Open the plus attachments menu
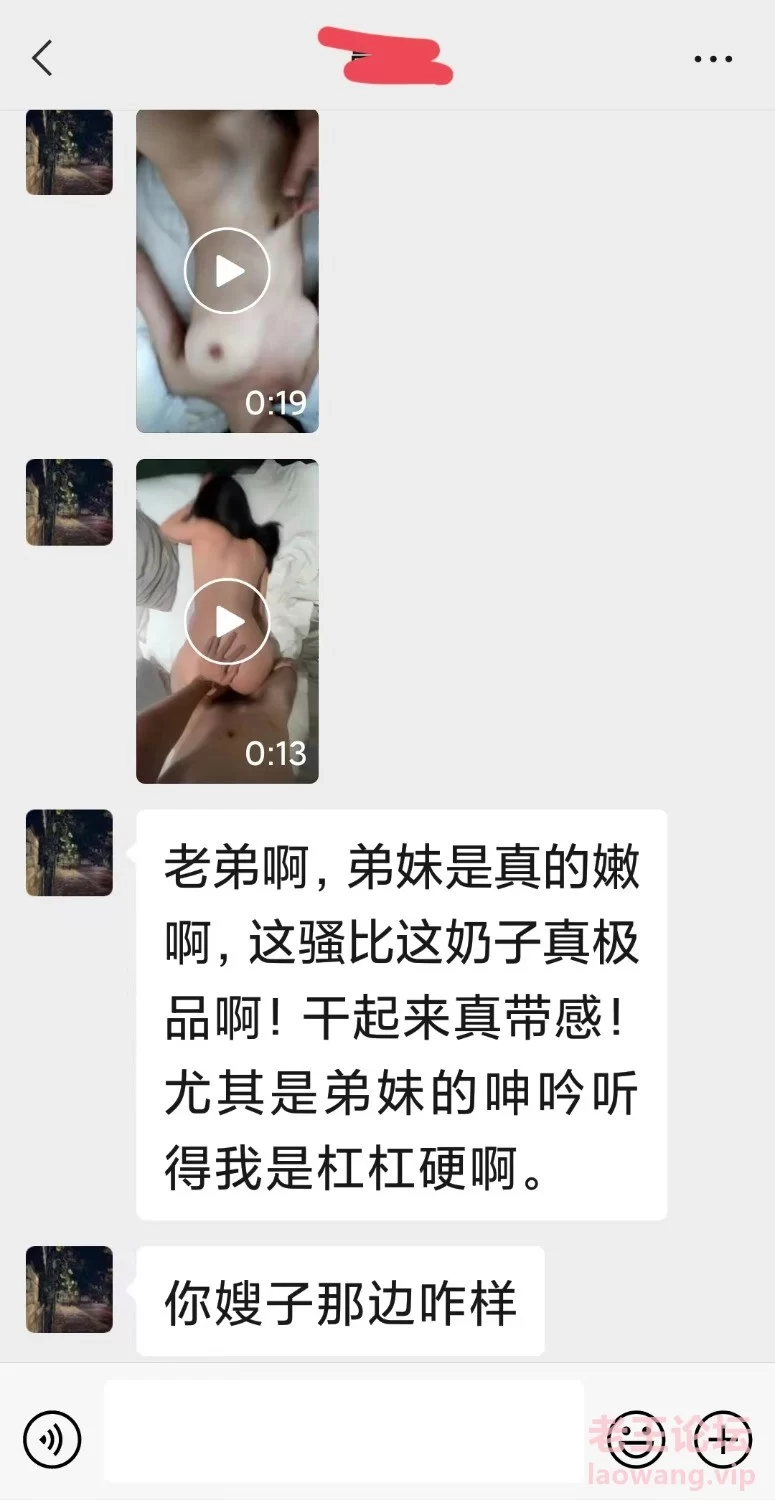The image size is (775, 1500). coord(722,1439)
